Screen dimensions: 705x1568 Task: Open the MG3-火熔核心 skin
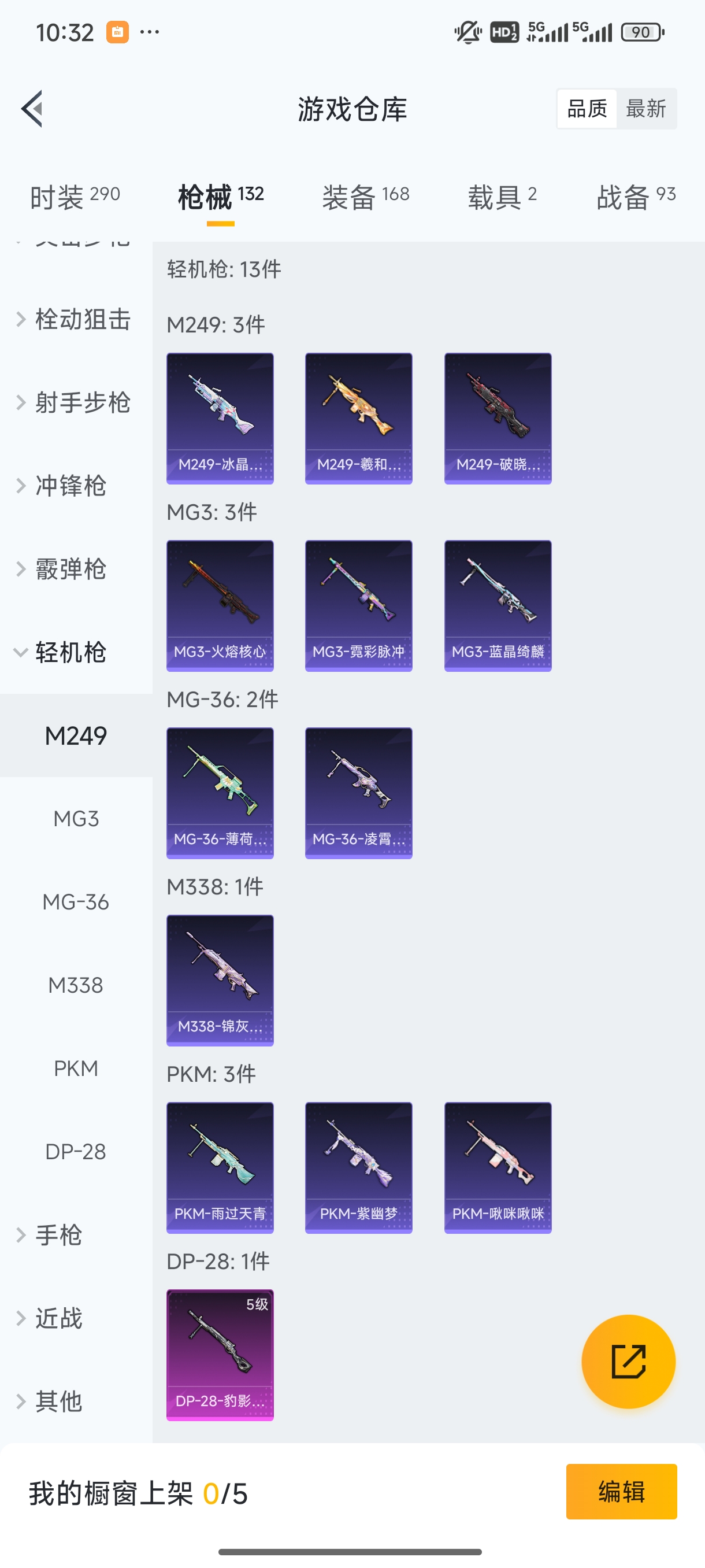tap(220, 606)
